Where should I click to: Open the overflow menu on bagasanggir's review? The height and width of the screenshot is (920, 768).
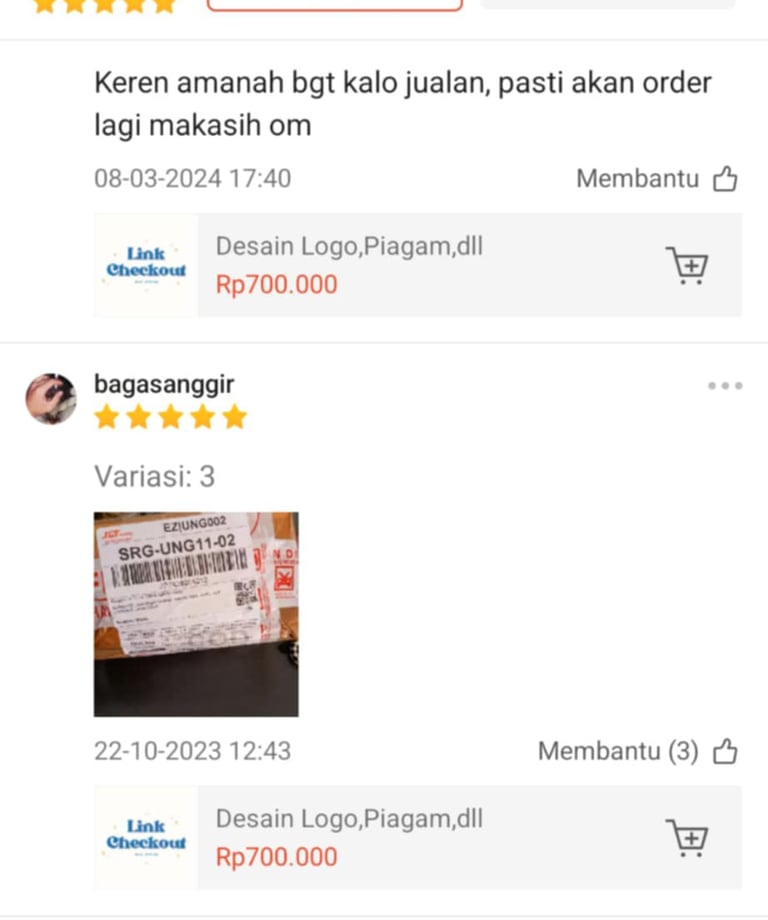coord(725,386)
